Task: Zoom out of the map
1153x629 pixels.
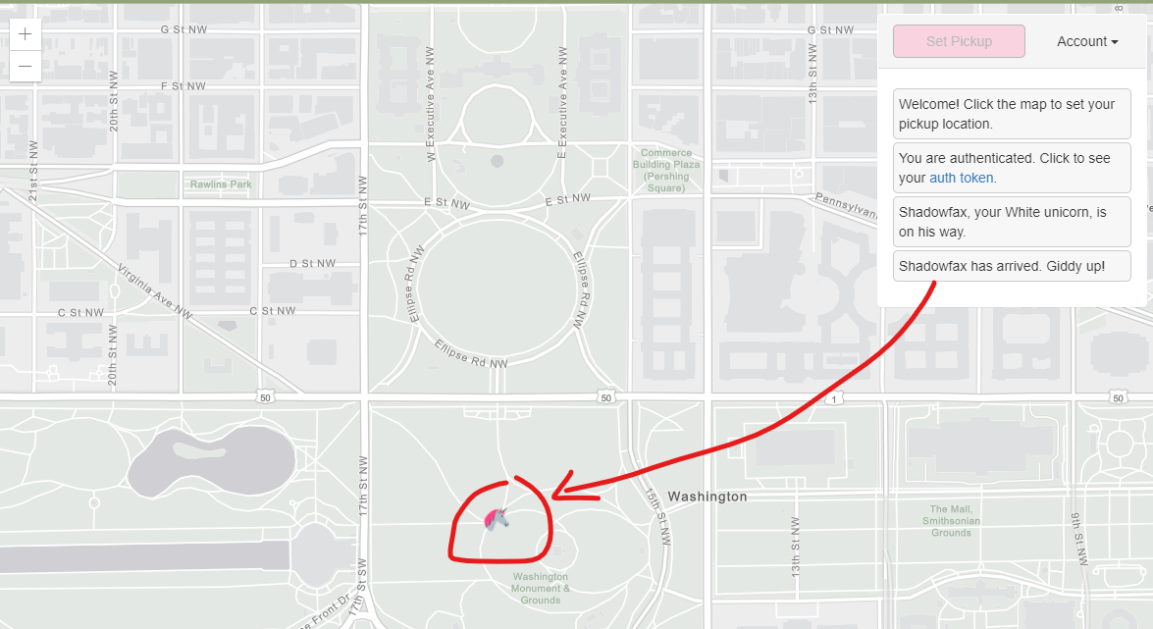Action: (25, 66)
